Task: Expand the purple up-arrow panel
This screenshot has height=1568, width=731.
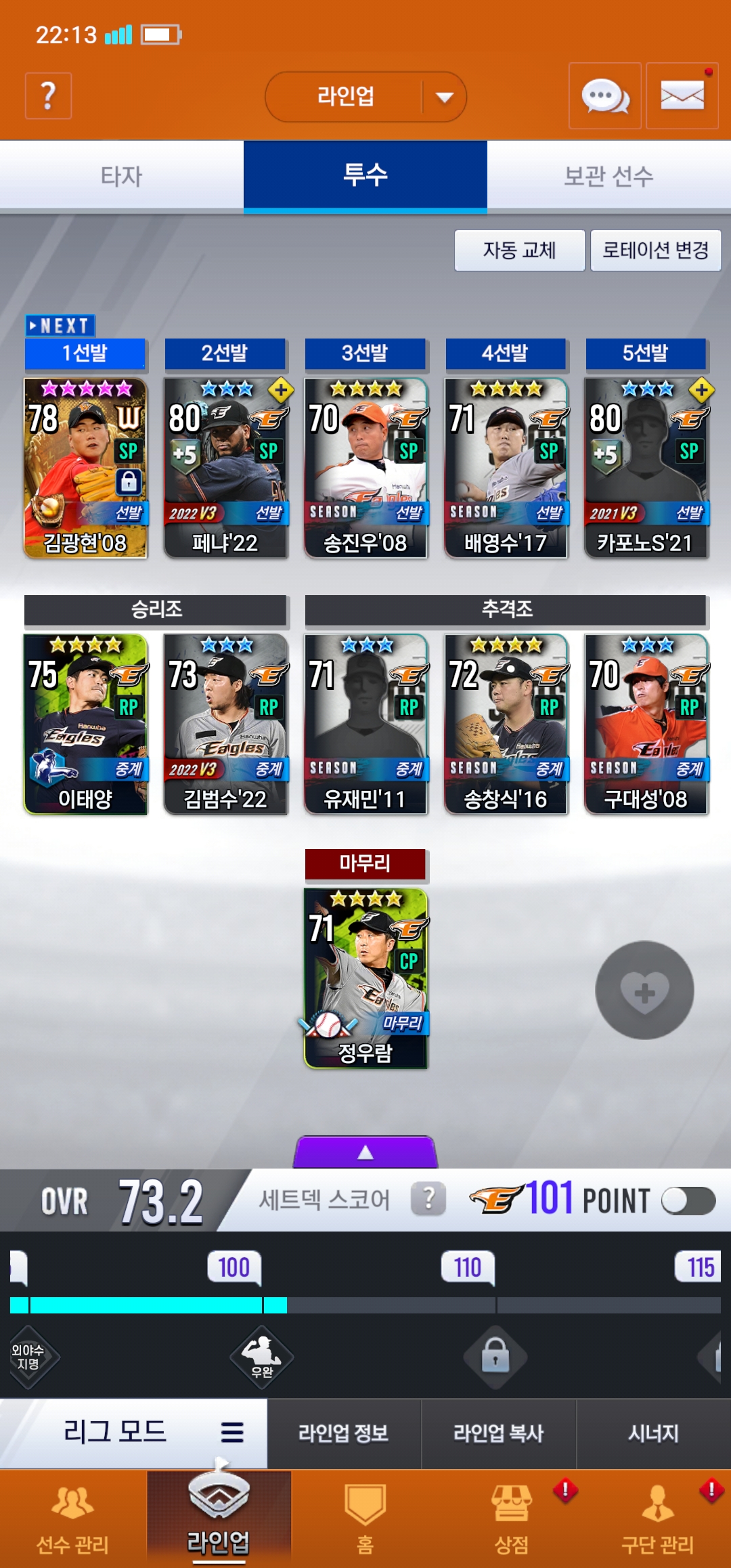Action: [x=365, y=1152]
